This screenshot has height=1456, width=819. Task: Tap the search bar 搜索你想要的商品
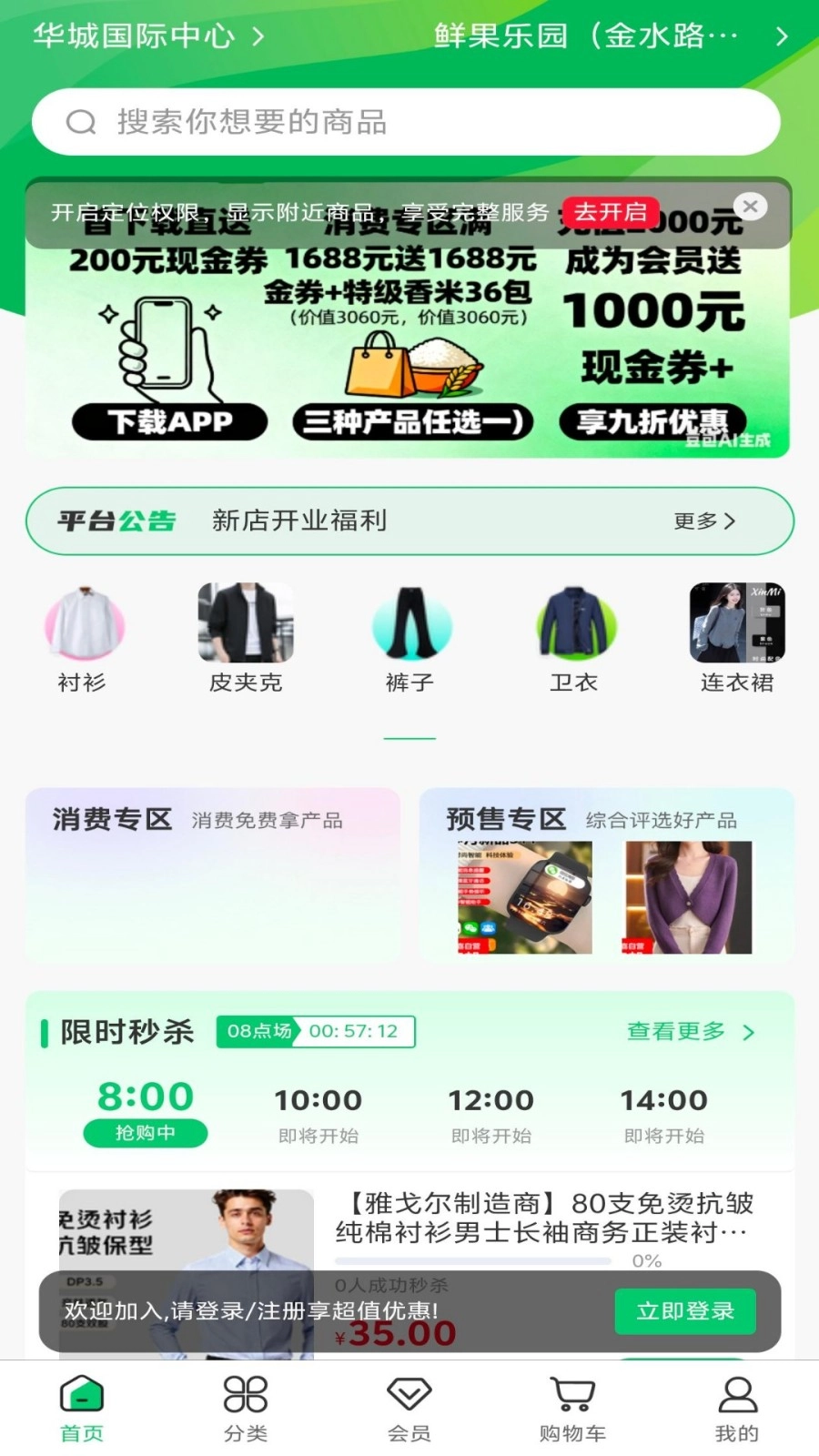409,121
